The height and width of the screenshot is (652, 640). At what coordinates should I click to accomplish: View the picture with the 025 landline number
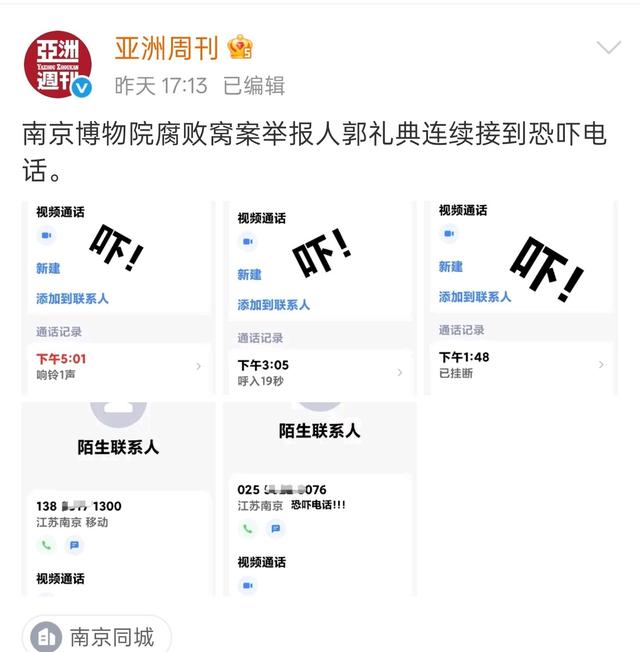[320, 499]
